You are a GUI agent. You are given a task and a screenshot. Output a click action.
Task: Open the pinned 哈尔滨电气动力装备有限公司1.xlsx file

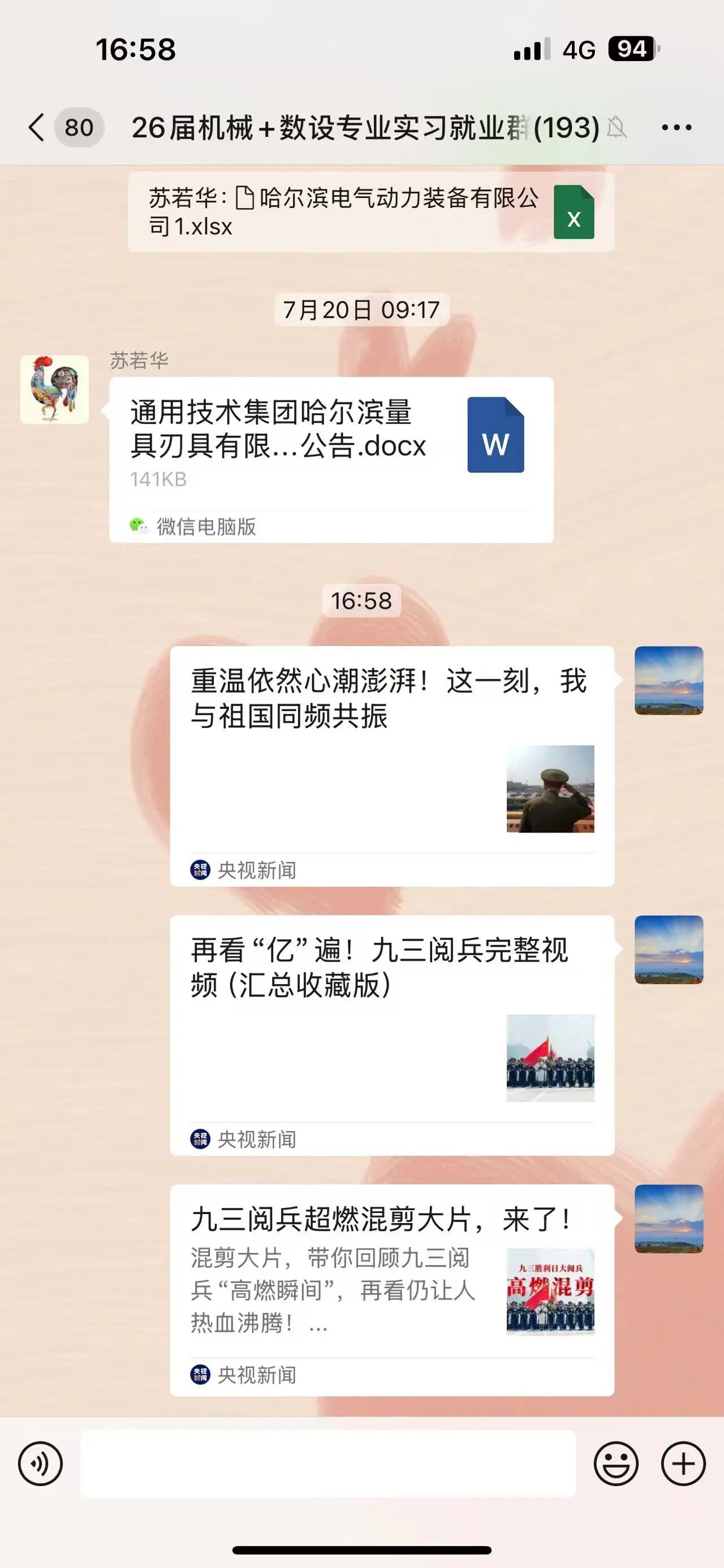[x=370, y=212]
